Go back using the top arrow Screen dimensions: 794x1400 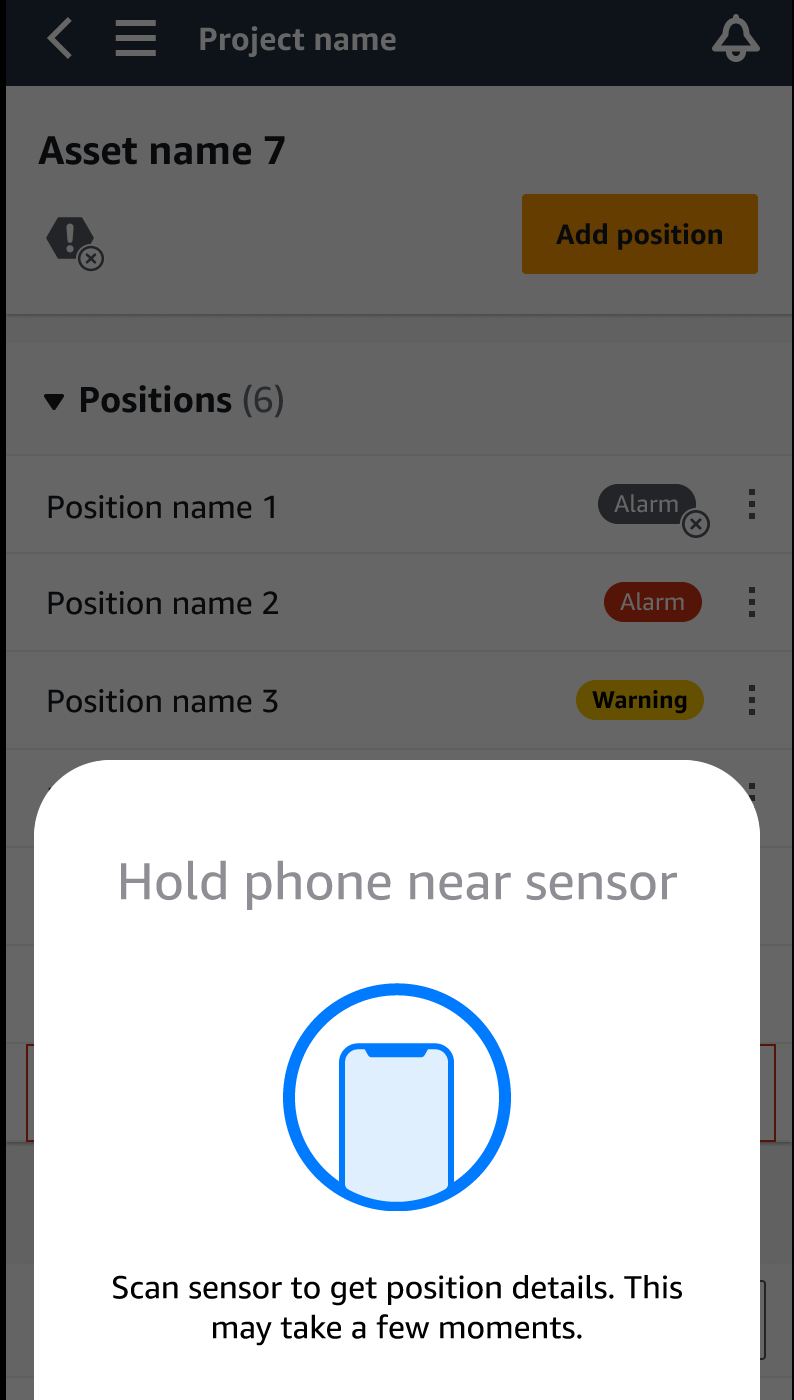60,40
